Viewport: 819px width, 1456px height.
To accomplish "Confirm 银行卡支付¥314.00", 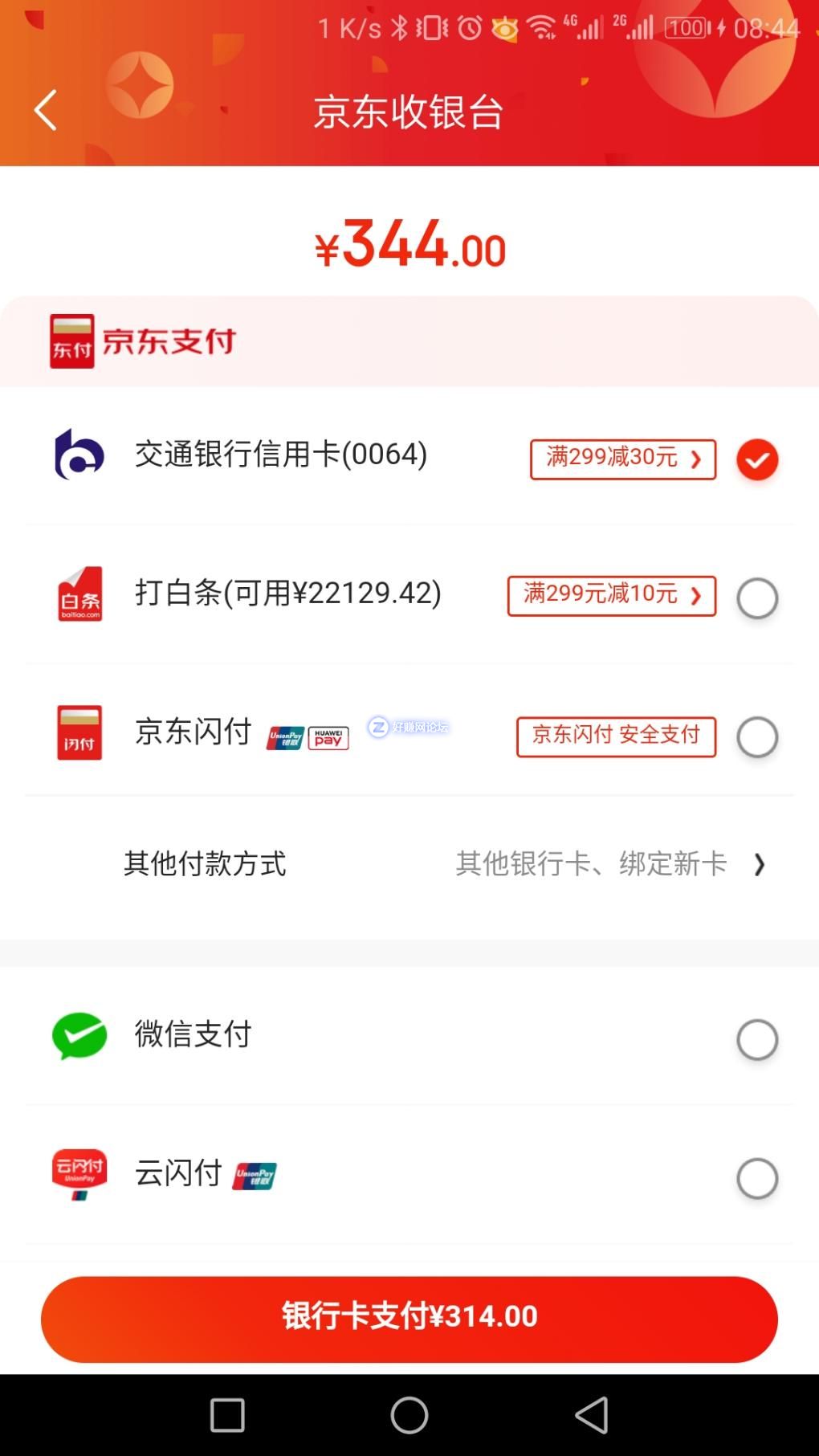I will click(x=409, y=1318).
